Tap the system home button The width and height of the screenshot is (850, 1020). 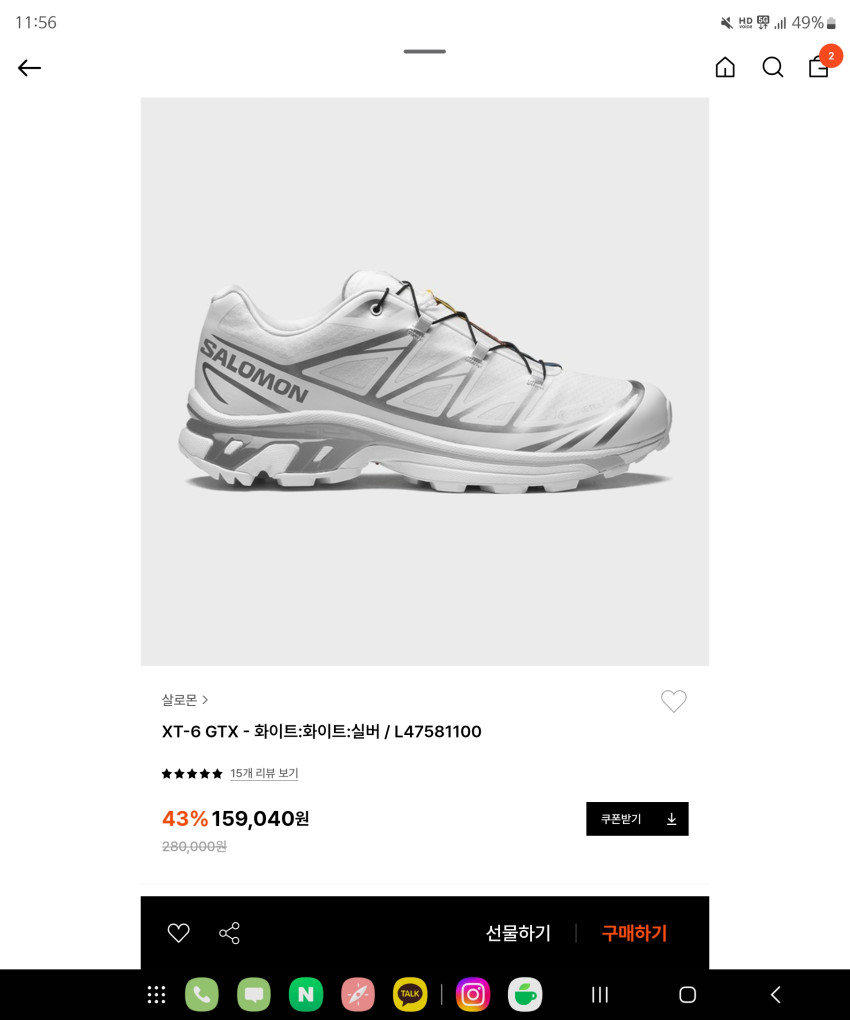pyautogui.click(x=687, y=994)
